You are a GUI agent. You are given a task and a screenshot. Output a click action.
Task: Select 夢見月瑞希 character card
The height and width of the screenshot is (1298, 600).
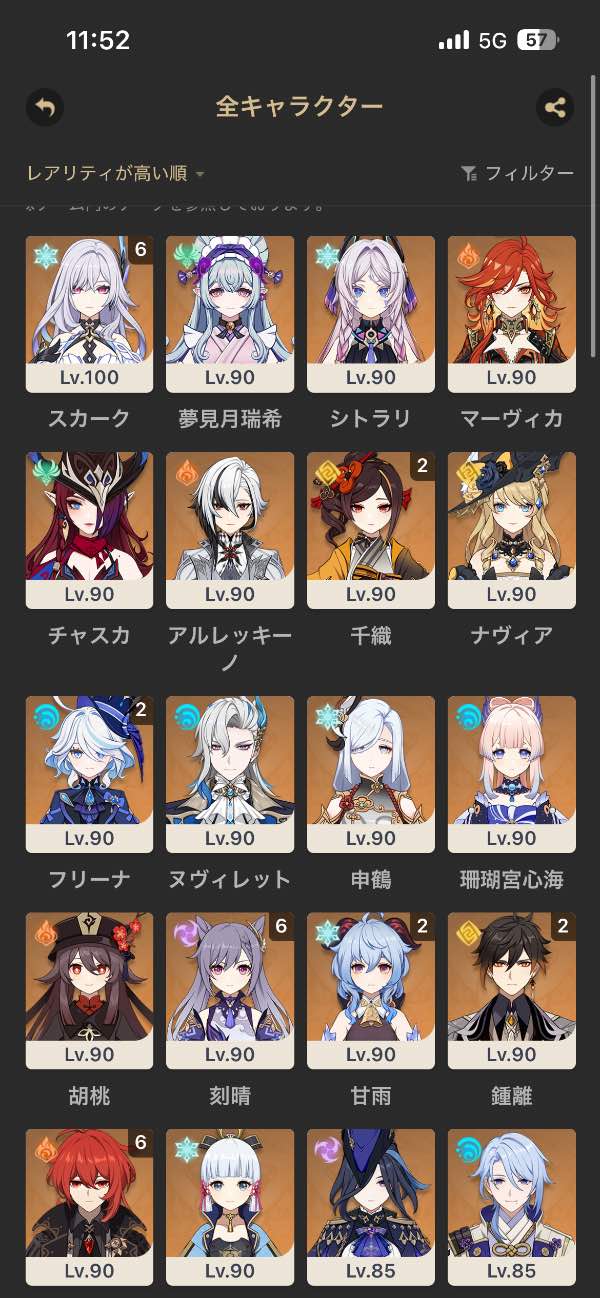tap(230, 313)
